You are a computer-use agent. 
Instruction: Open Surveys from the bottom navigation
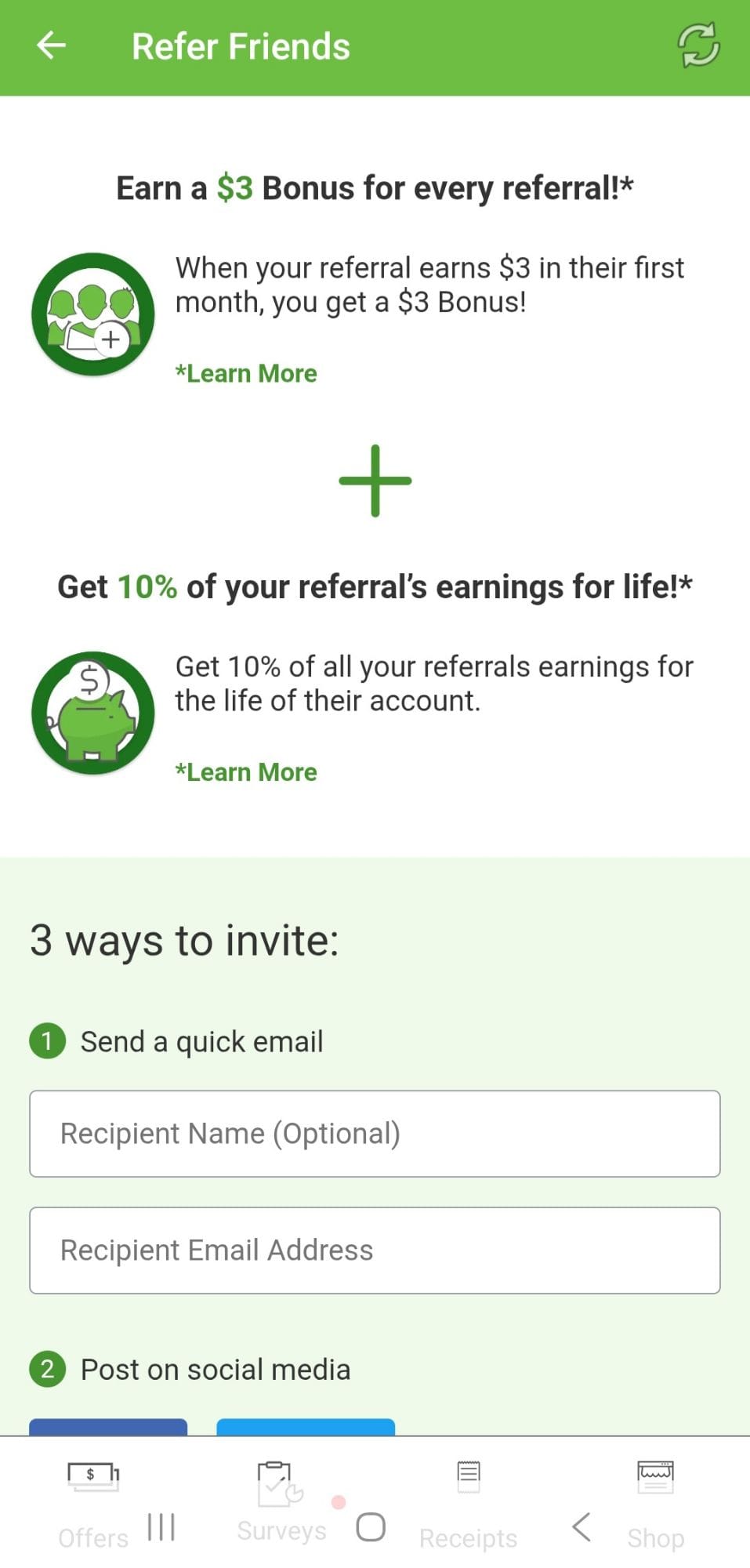(x=280, y=1490)
